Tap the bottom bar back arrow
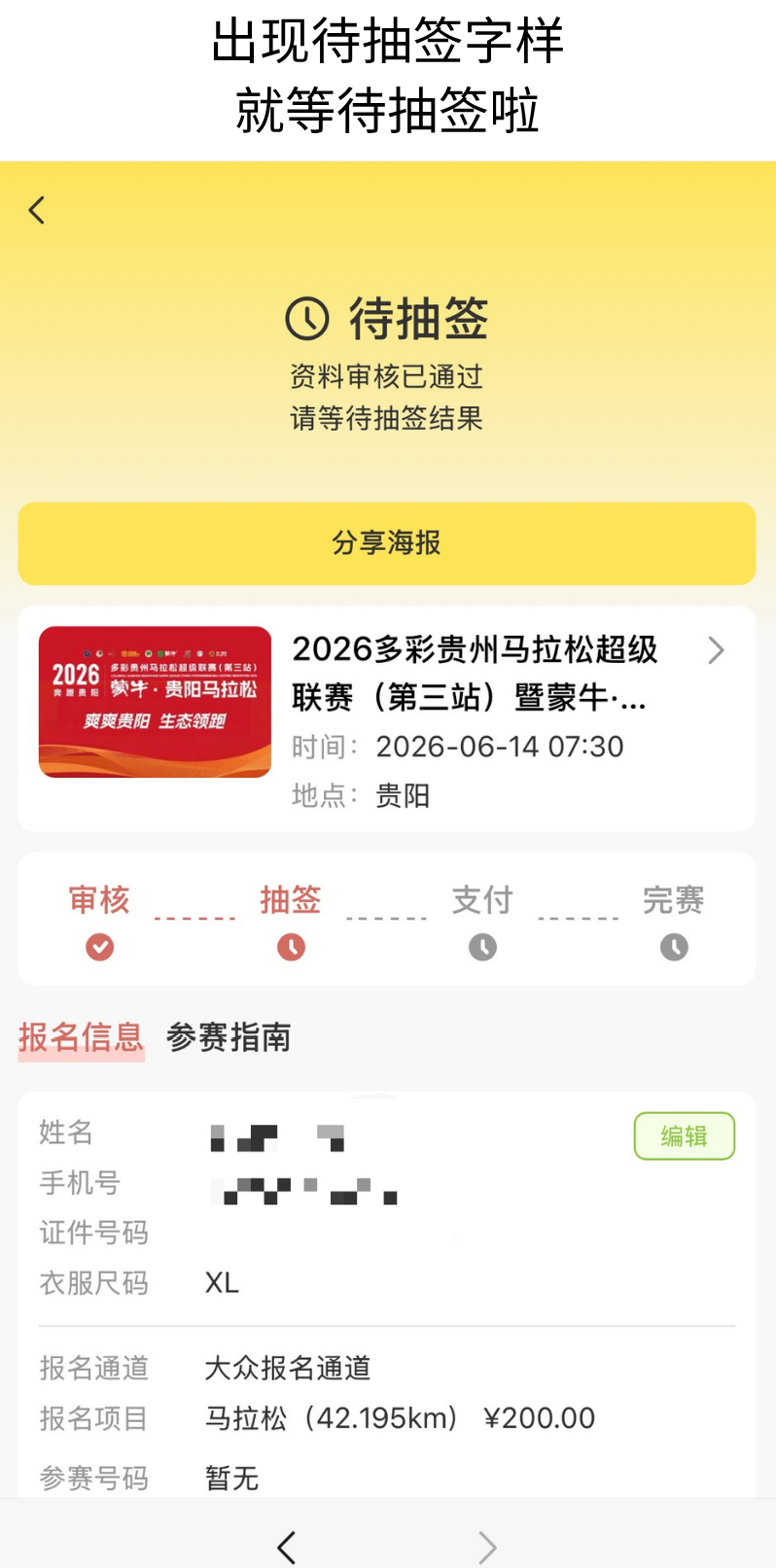This screenshot has height=1568, width=776. [286, 1546]
